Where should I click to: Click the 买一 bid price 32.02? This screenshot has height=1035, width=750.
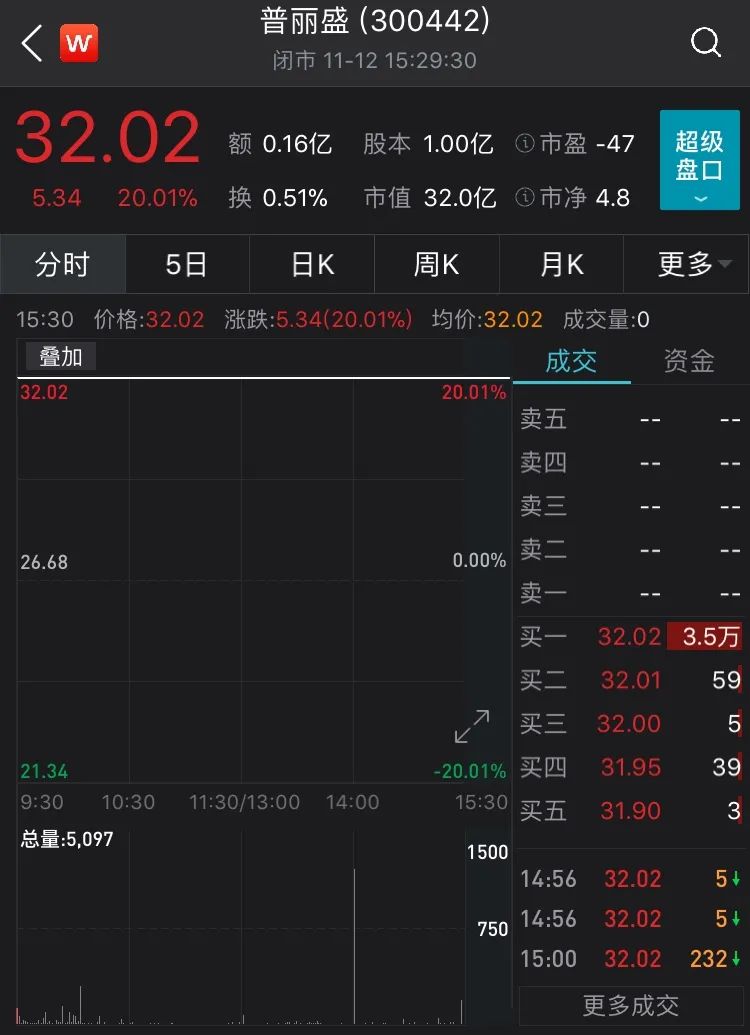tap(629, 637)
